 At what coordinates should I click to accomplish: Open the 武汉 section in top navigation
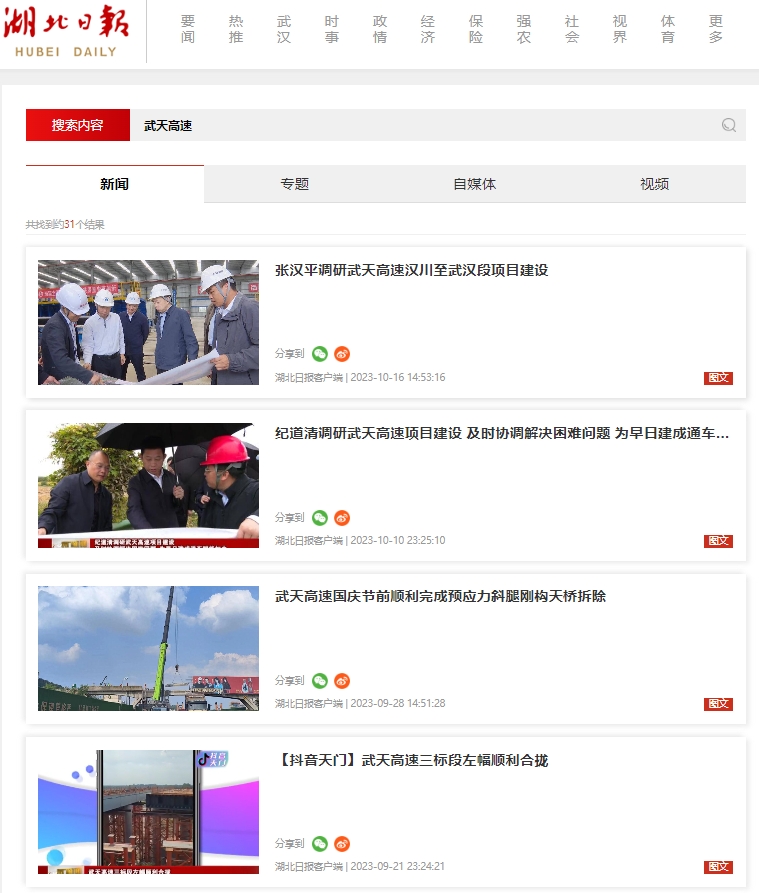(x=284, y=29)
